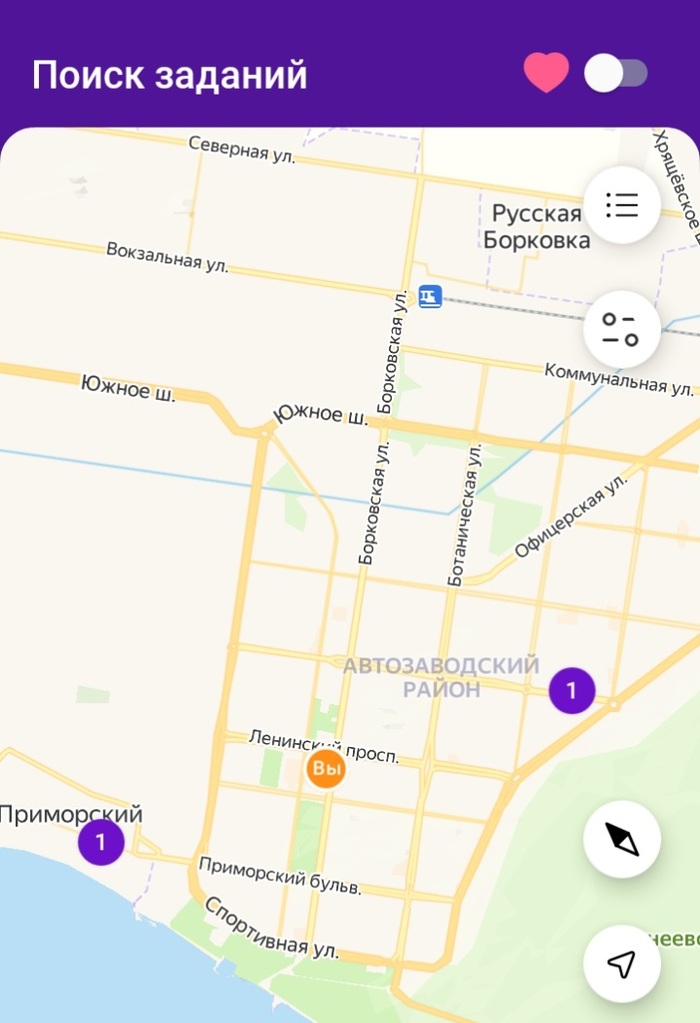Image resolution: width=700 pixels, height=1023 pixels.
Task: Open the task filter settings
Action: pos(621,330)
